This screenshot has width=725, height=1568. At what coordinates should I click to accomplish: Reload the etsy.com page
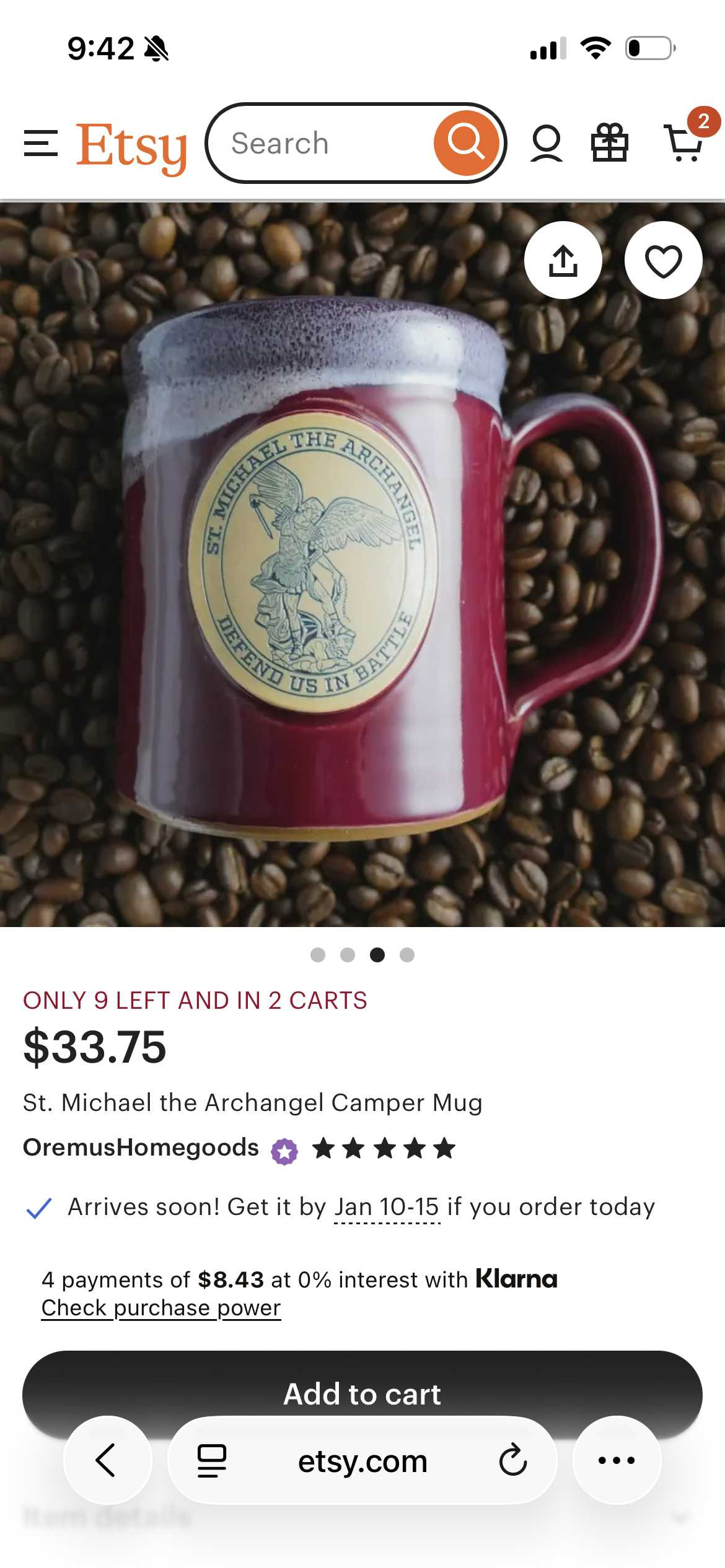[x=512, y=1460]
